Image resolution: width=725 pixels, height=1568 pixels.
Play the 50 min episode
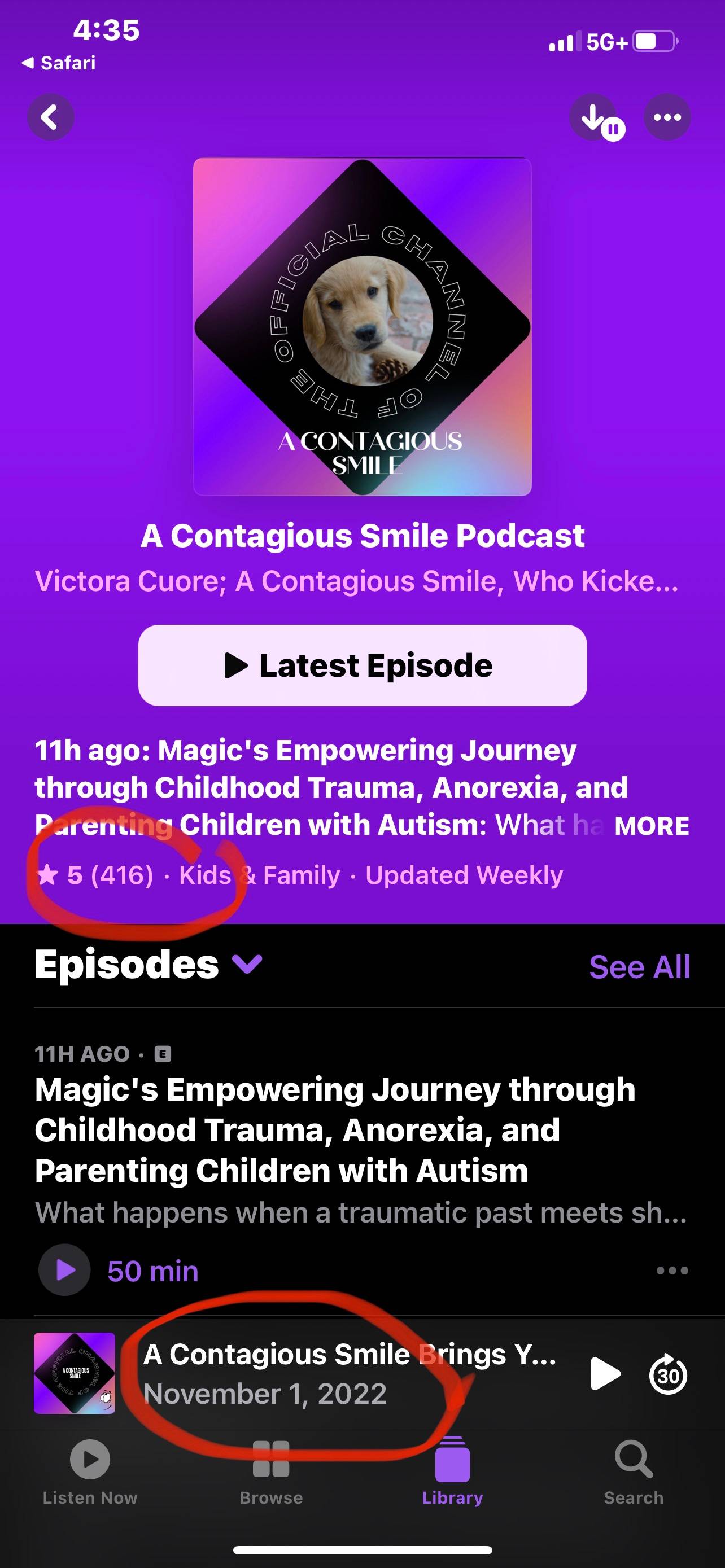click(x=64, y=1271)
